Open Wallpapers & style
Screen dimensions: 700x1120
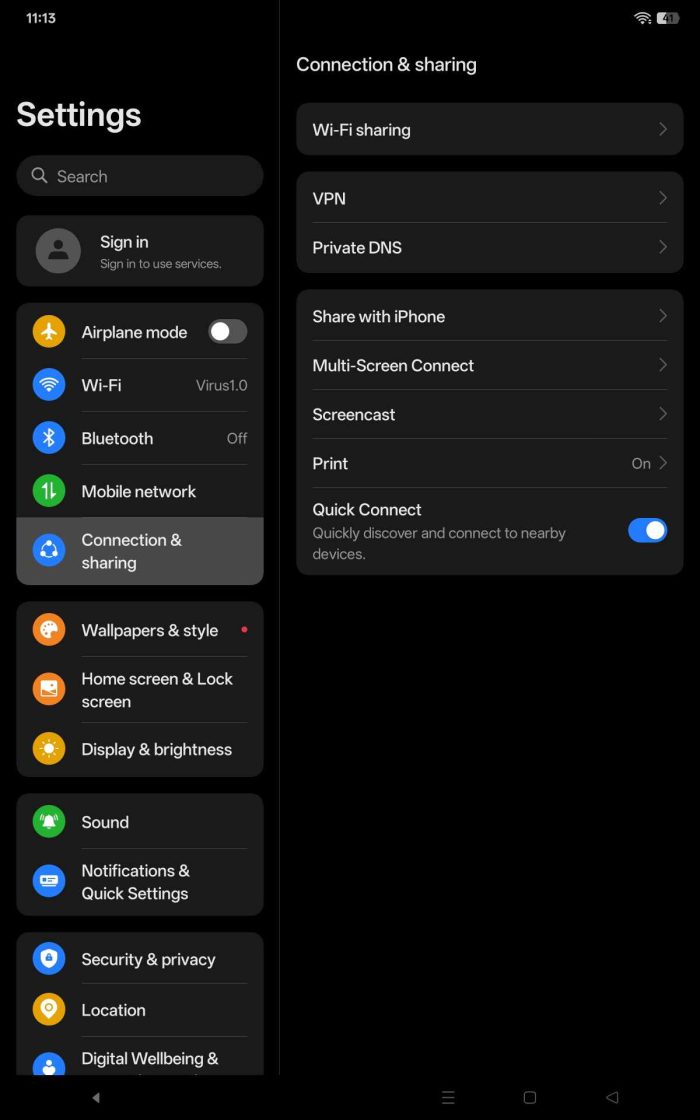tap(140, 630)
